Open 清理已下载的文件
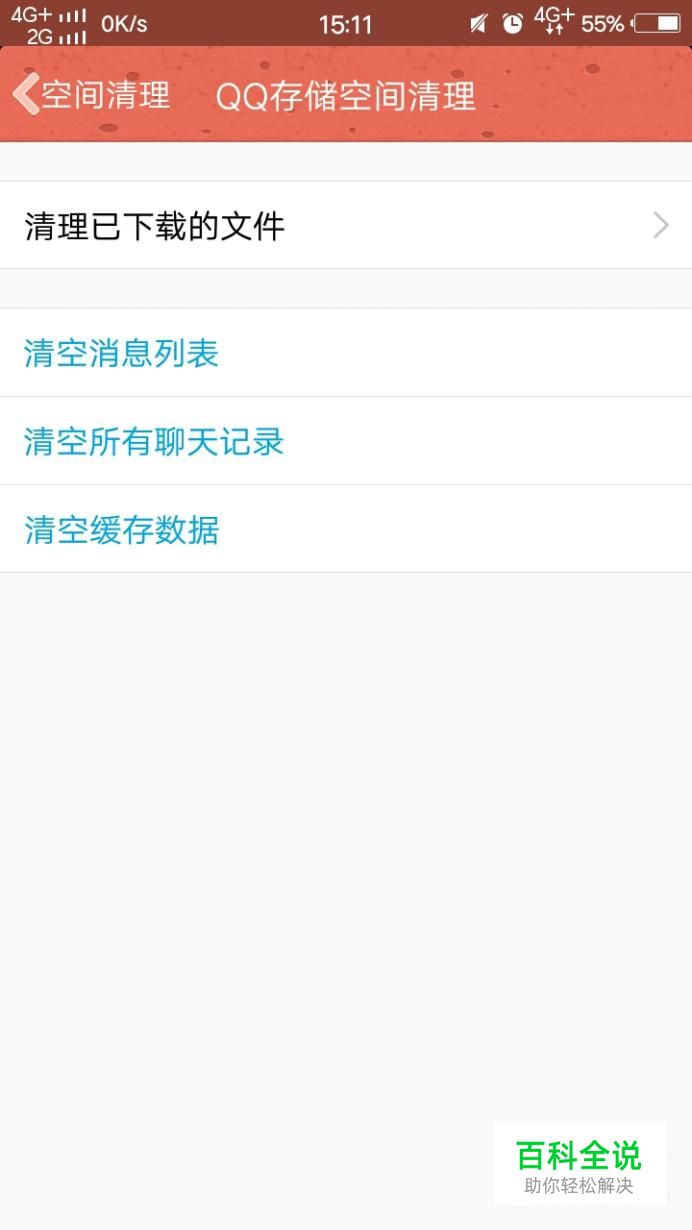The width and height of the screenshot is (692, 1230). pos(346,225)
